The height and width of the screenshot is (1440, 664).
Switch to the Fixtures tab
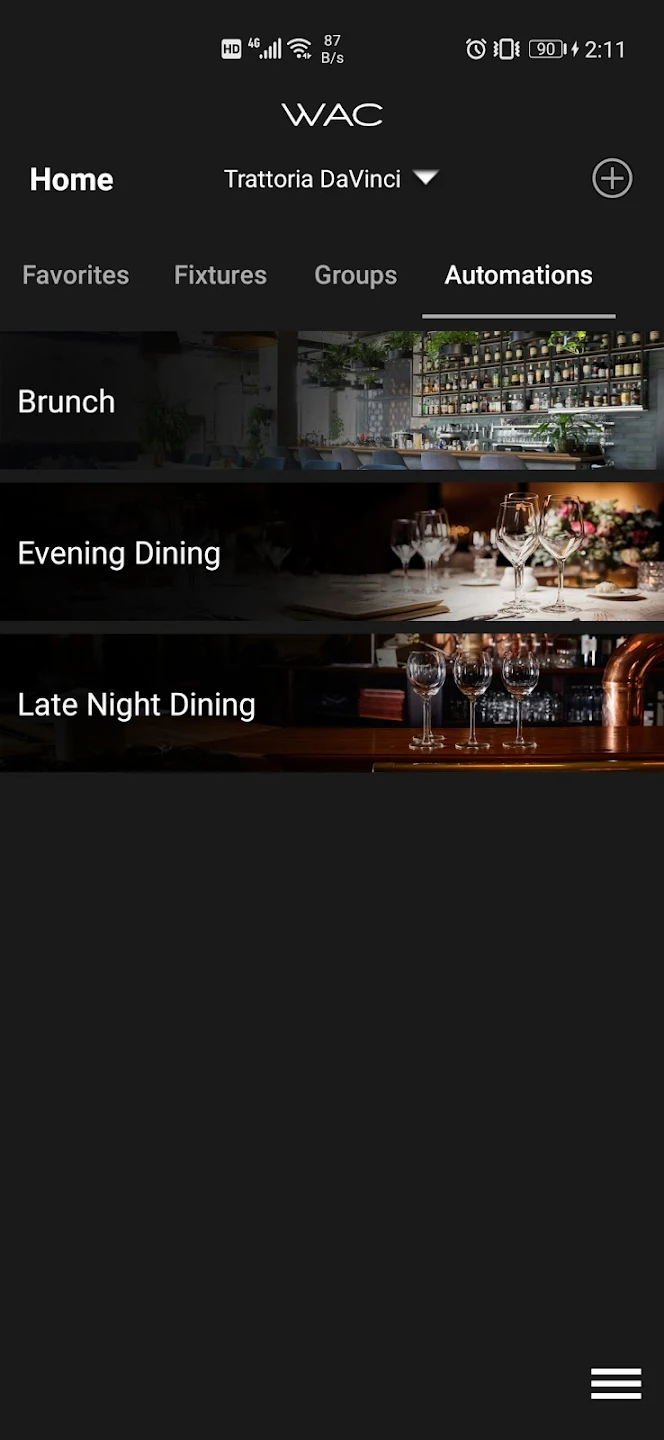(220, 275)
